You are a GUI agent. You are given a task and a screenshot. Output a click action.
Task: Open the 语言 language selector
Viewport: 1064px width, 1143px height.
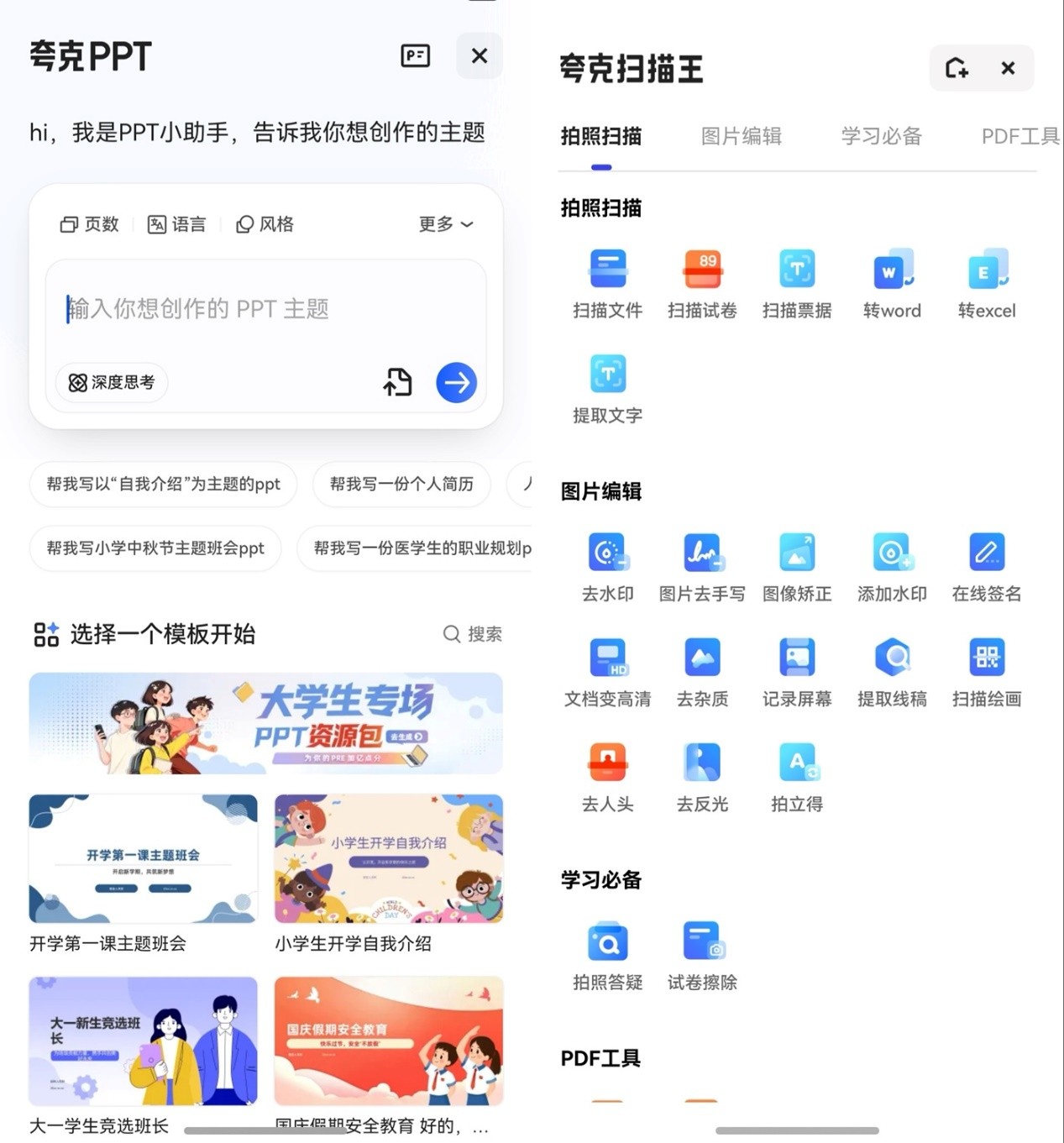tap(176, 224)
